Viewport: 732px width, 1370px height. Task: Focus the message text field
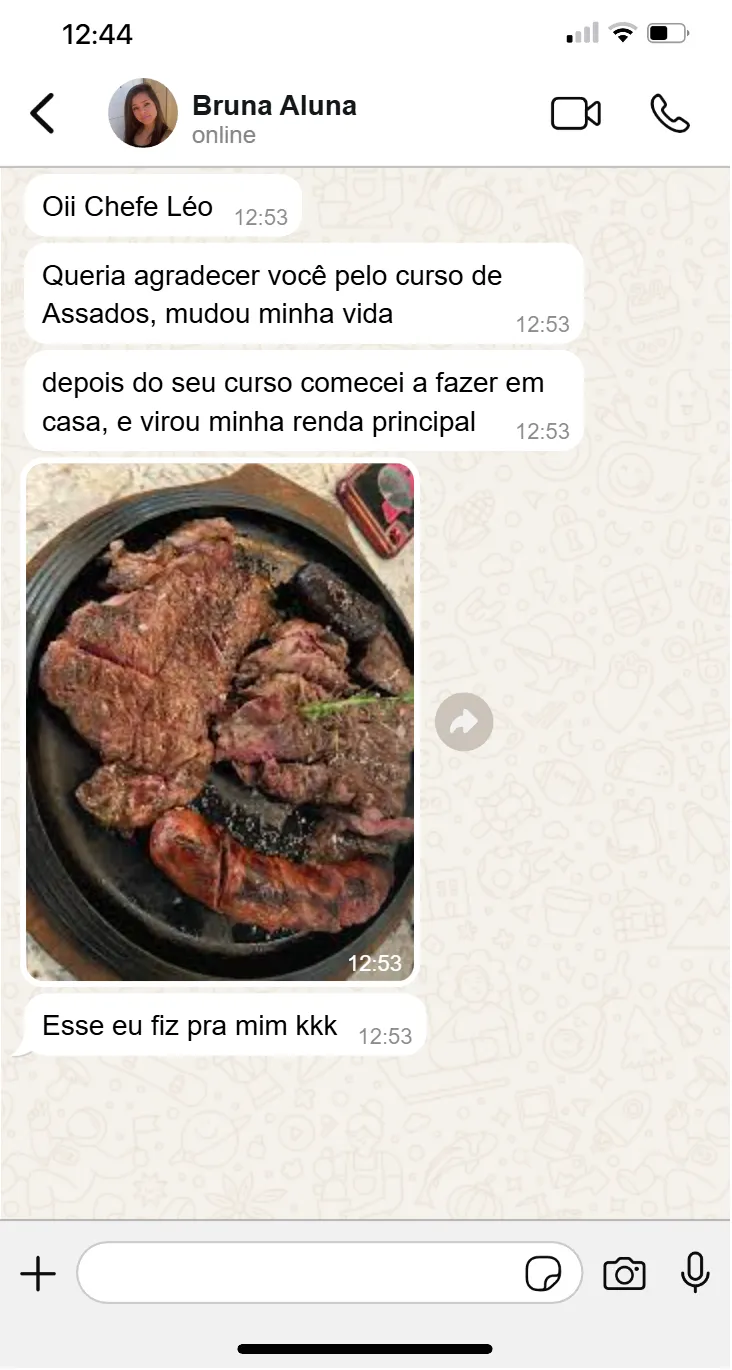pos(300,1273)
